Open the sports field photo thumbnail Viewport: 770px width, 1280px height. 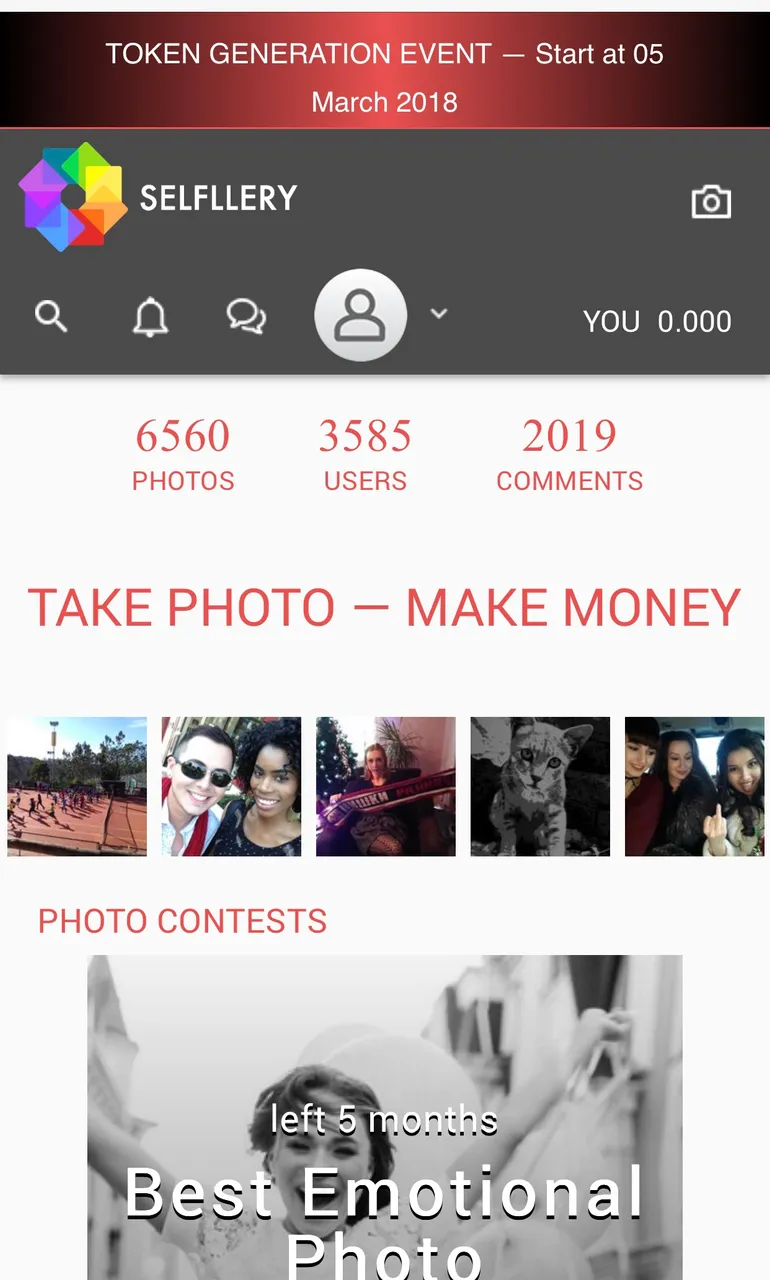[77, 786]
